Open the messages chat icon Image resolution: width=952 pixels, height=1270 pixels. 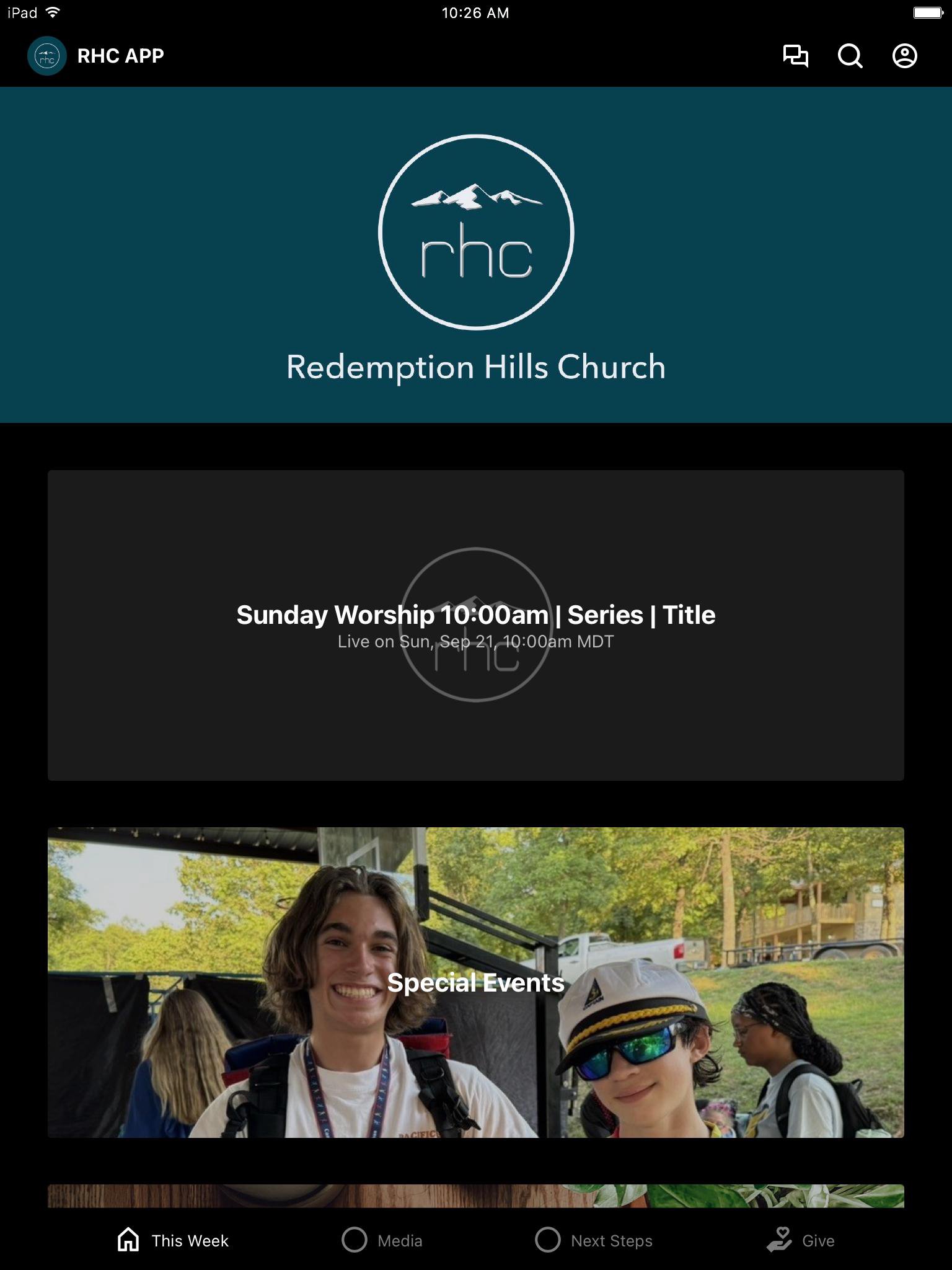click(x=796, y=56)
